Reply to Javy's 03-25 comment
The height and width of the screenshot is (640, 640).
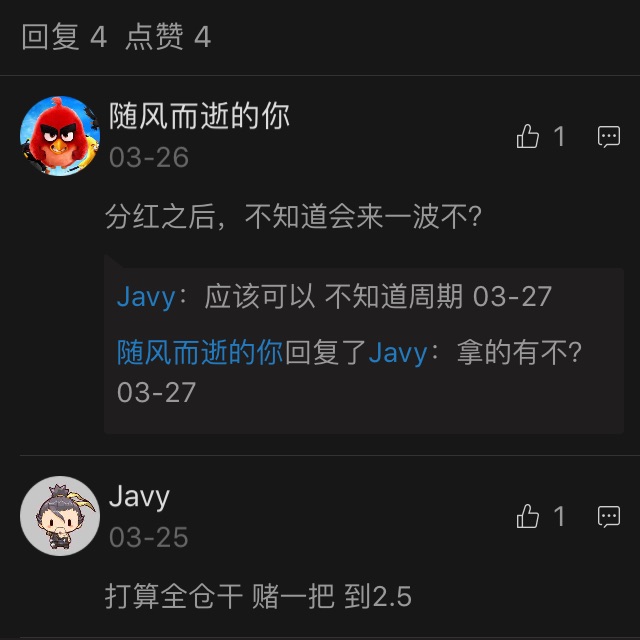609,516
